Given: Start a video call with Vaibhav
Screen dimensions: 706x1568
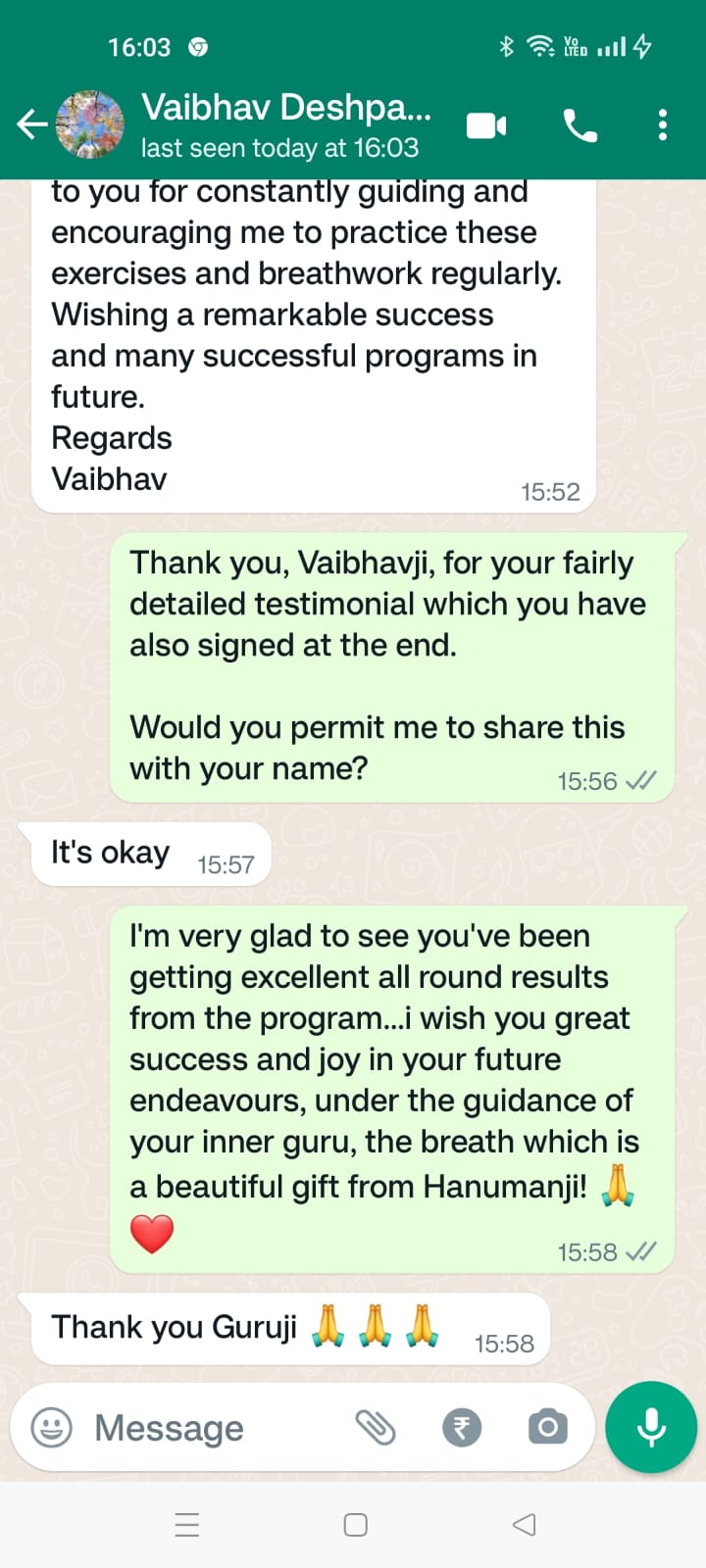Looking at the screenshot, I should 486,125.
